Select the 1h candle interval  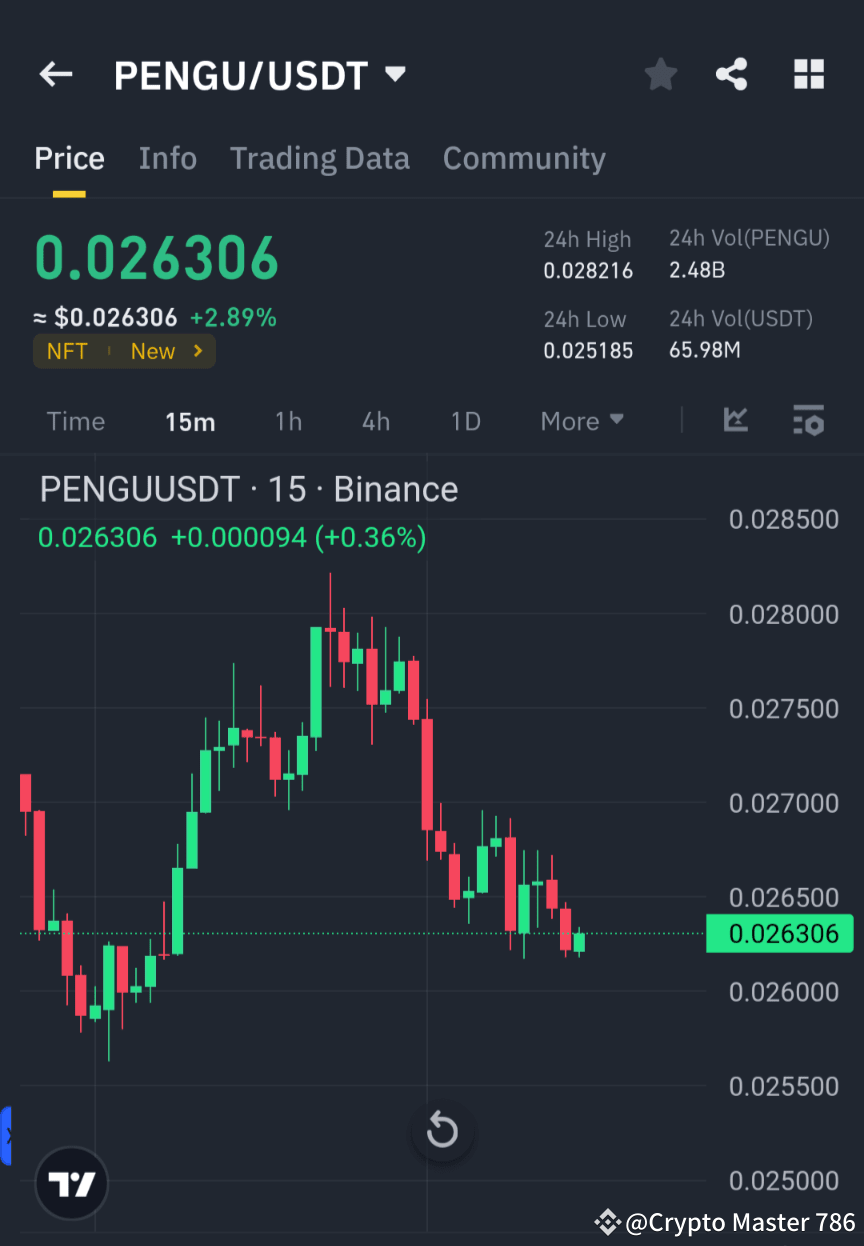click(288, 420)
